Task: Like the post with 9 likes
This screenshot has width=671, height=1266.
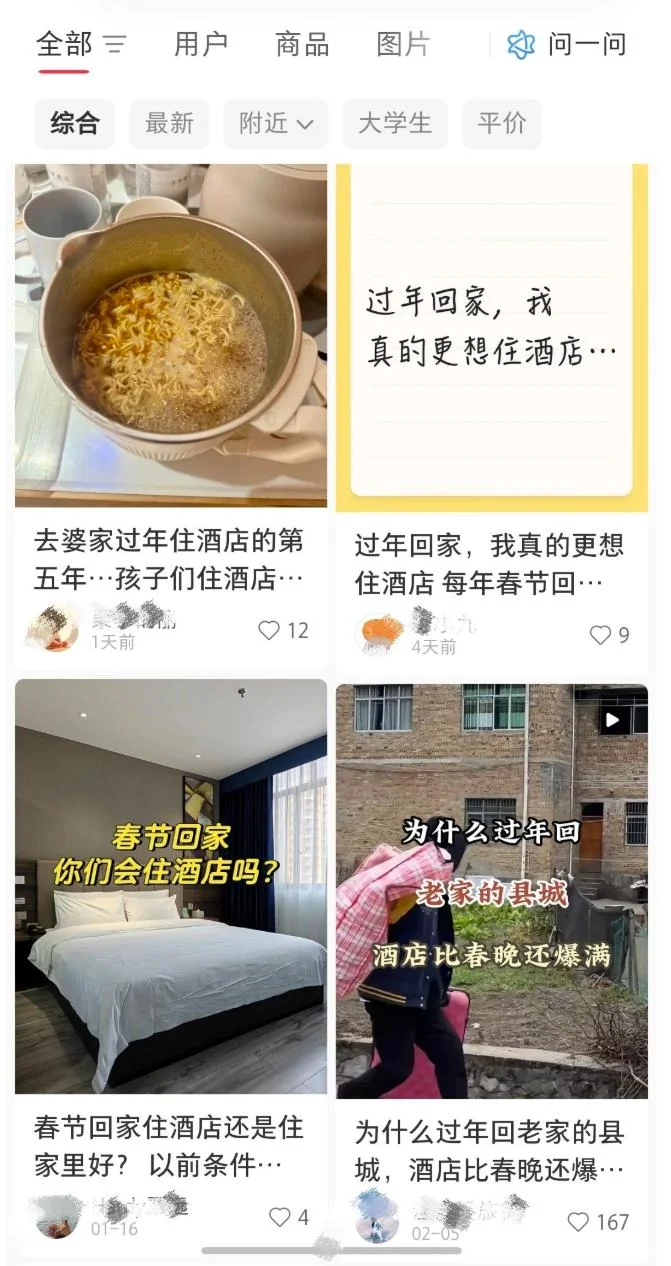Action: [599, 635]
